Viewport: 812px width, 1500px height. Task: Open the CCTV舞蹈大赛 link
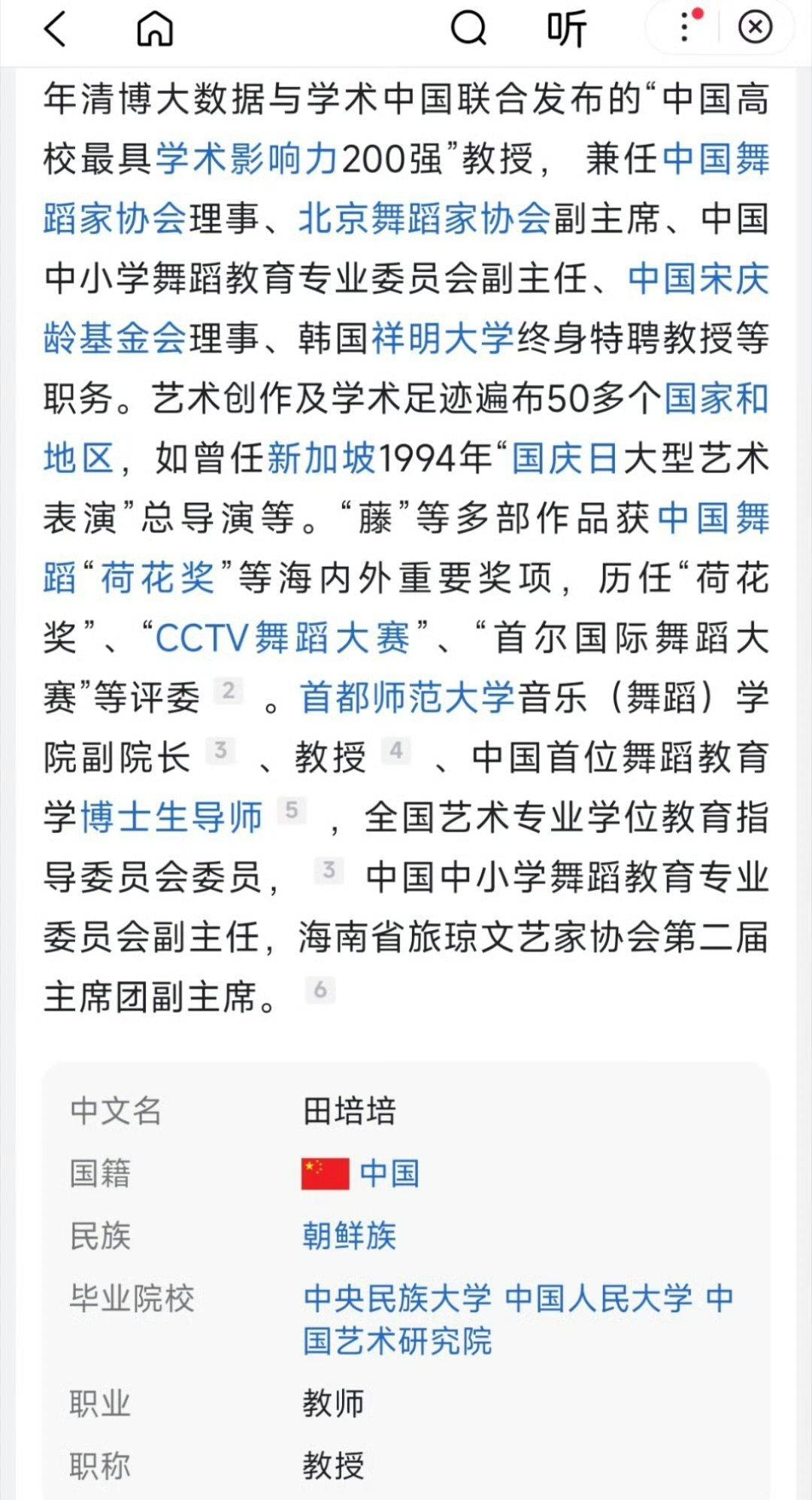(x=283, y=638)
